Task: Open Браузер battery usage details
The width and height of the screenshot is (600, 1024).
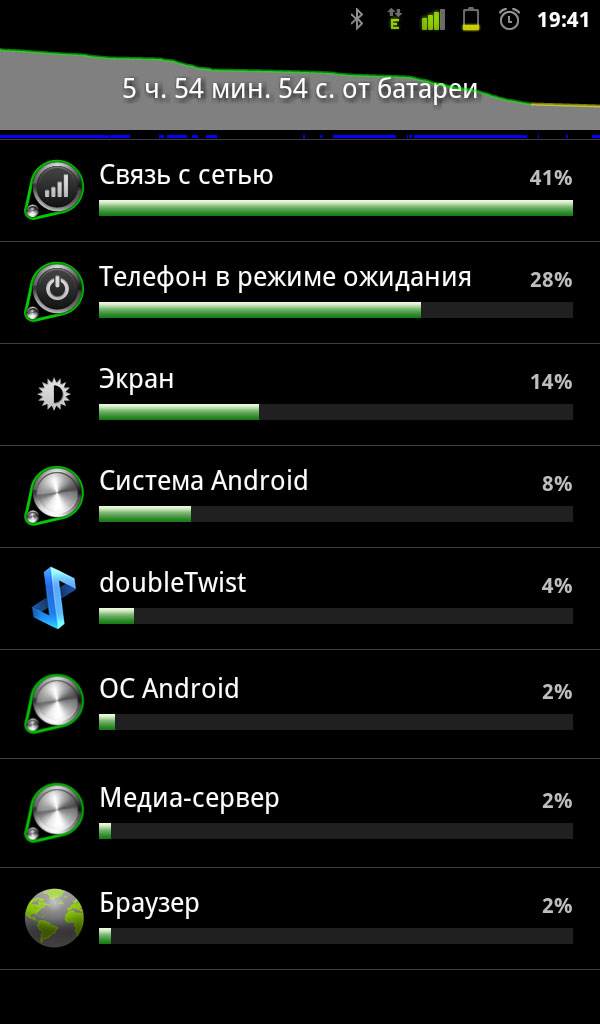Action: pos(300,918)
